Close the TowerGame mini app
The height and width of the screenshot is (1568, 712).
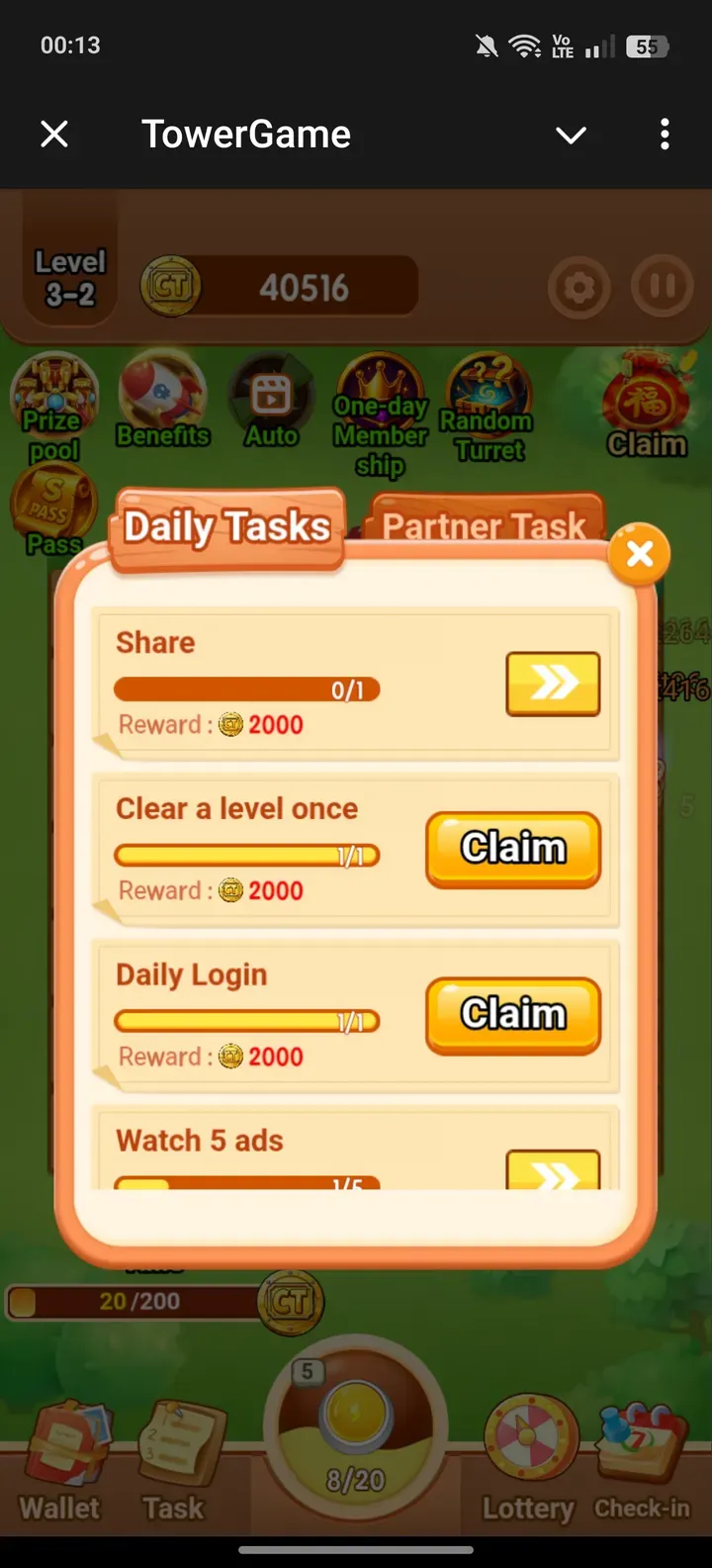54,134
